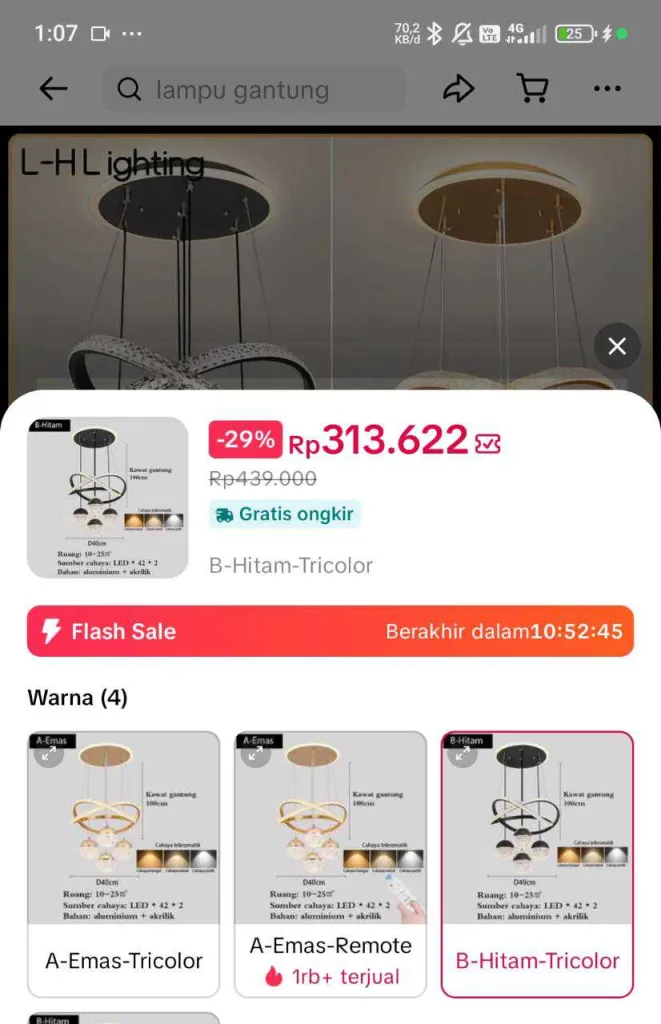Select the A-Emas-Tricolor variant
This screenshot has width=661, height=1024.
tap(124, 960)
